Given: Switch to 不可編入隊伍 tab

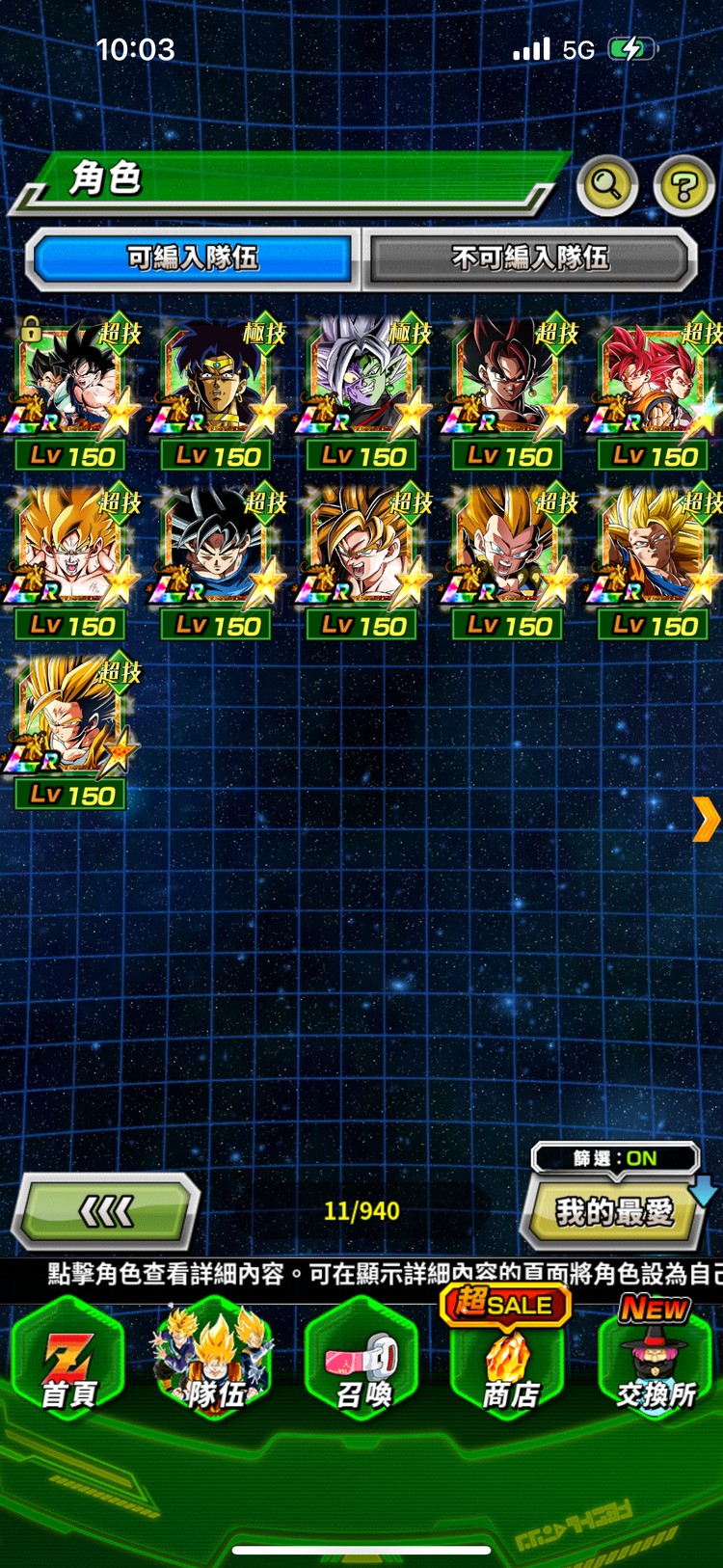Looking at the screenshot, I should [529, 258].
